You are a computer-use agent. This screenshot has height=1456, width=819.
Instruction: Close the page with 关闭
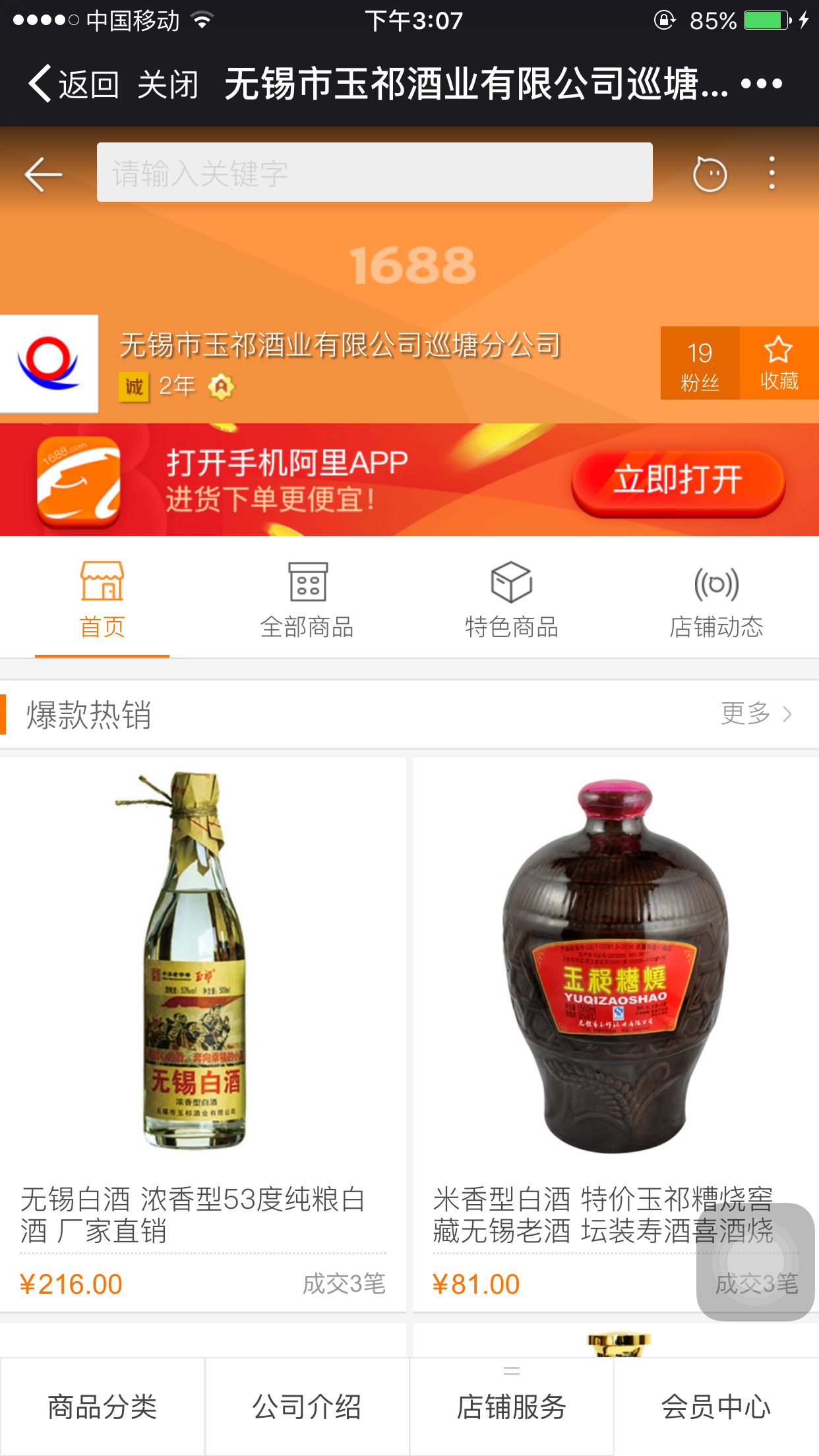coord(167,84)
